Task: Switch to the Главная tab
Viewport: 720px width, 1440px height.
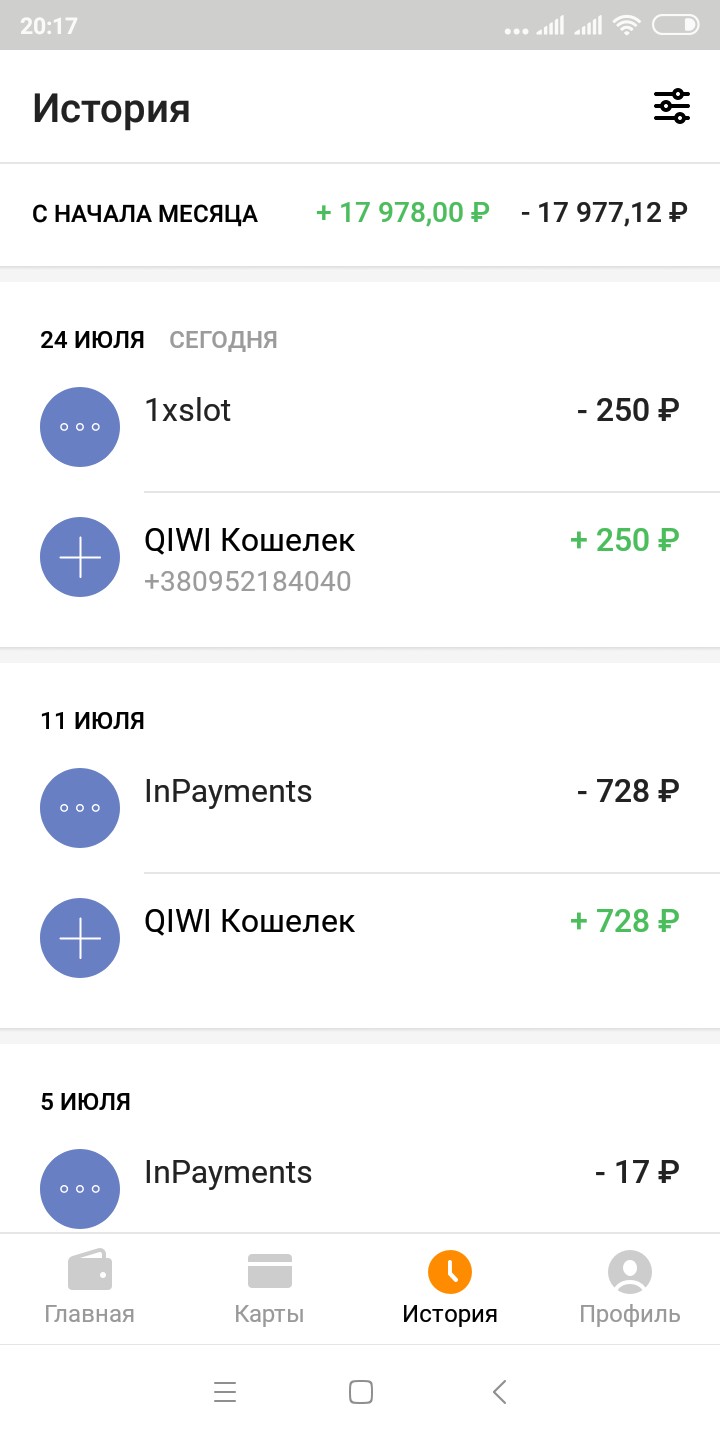Action: pyautogui.click(x=90, y=1288)
